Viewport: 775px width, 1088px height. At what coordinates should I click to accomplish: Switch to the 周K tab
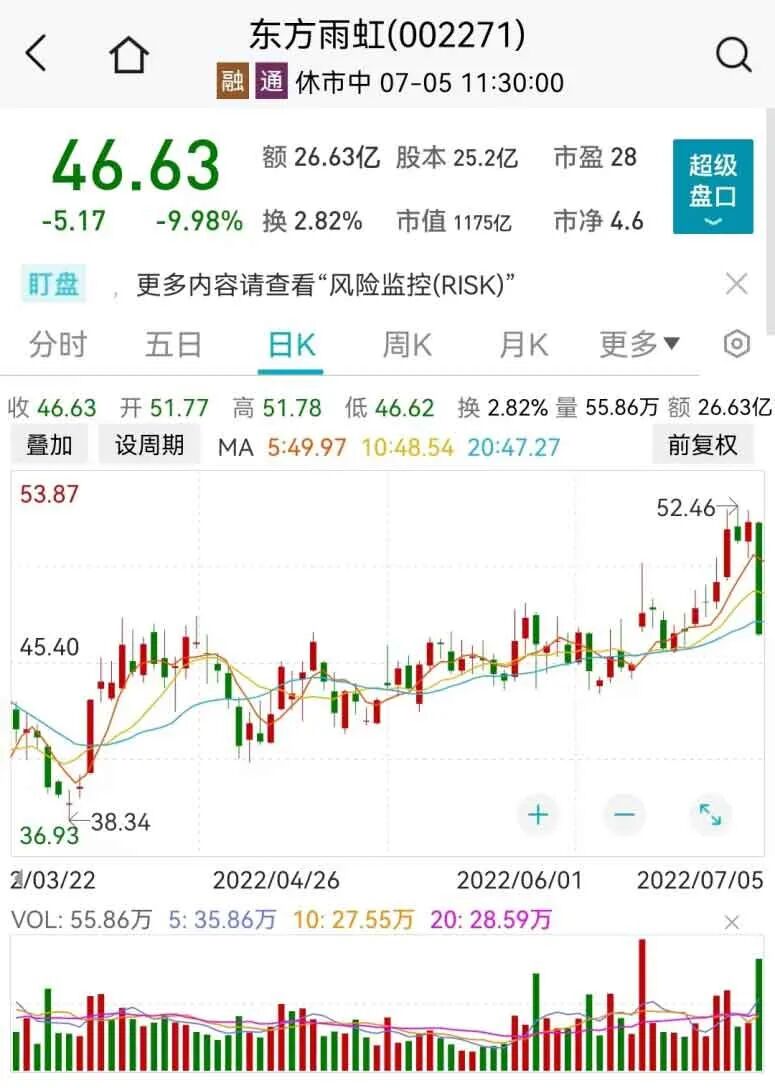click(x=407, y=344)
